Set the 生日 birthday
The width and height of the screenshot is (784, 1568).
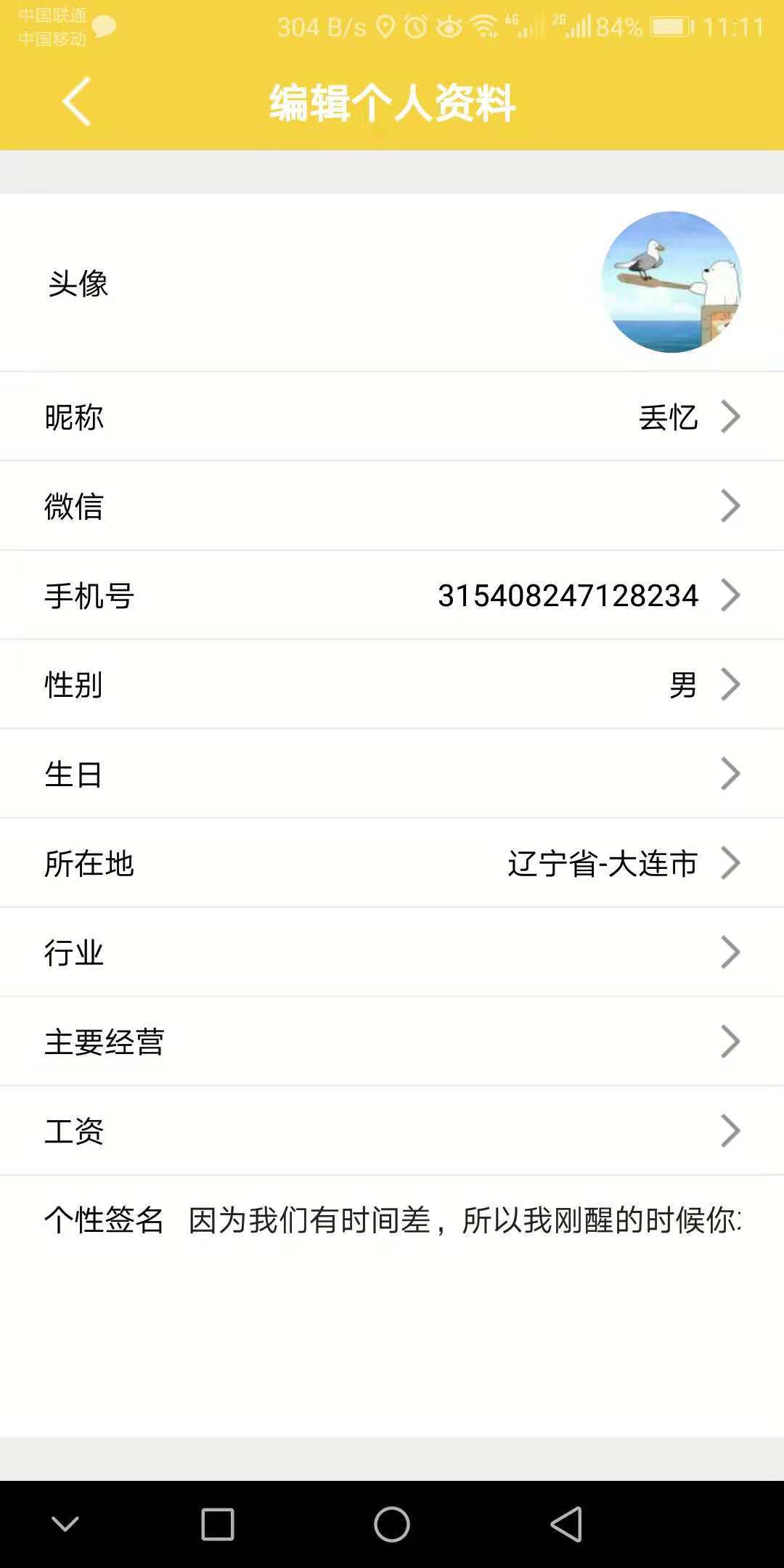(x=392, y=774)
